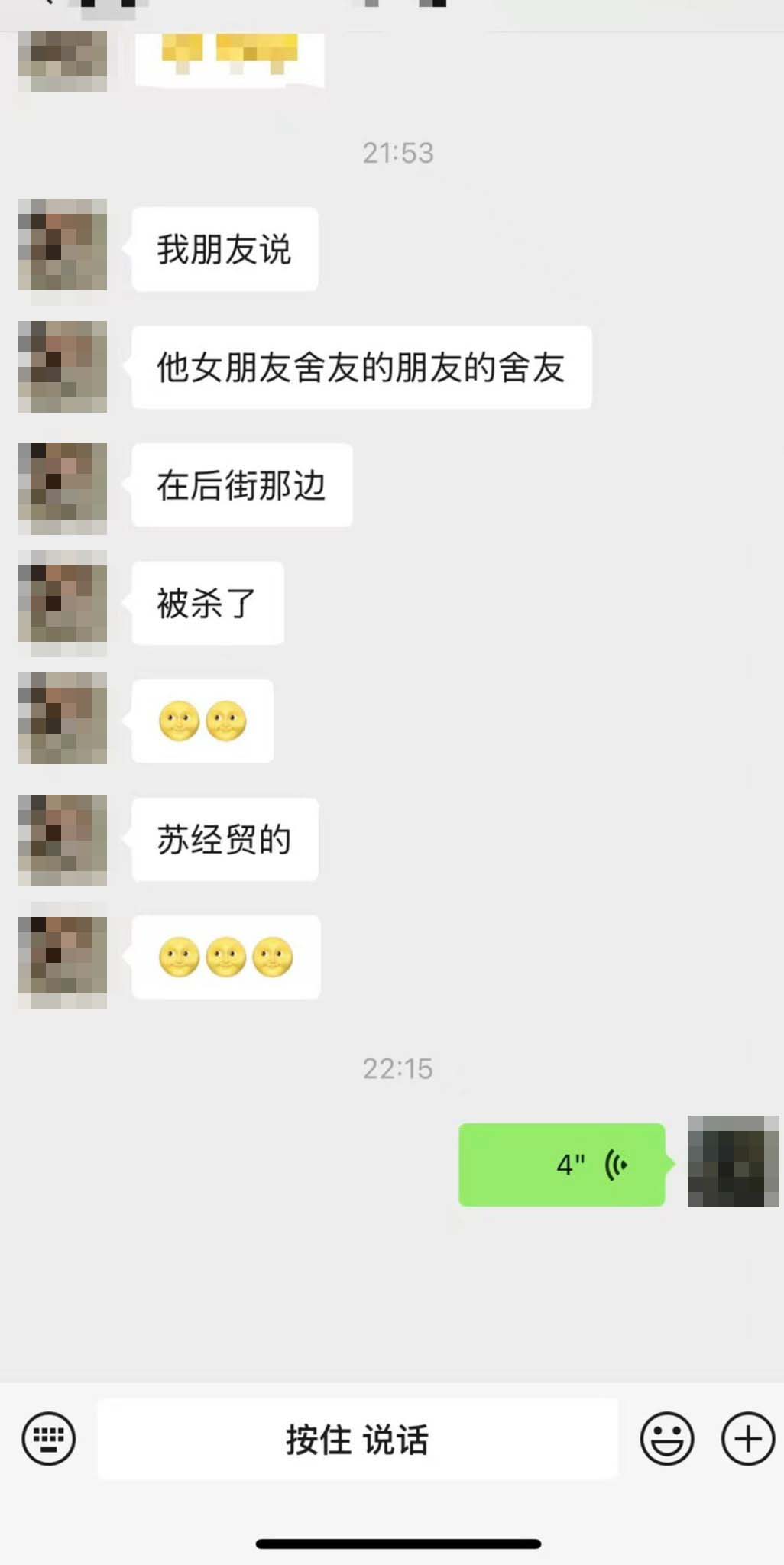The image size is (784, 1565).
Task: Tap the 按住 说话 hold-to-talk button
Action: coord(357,1439)
